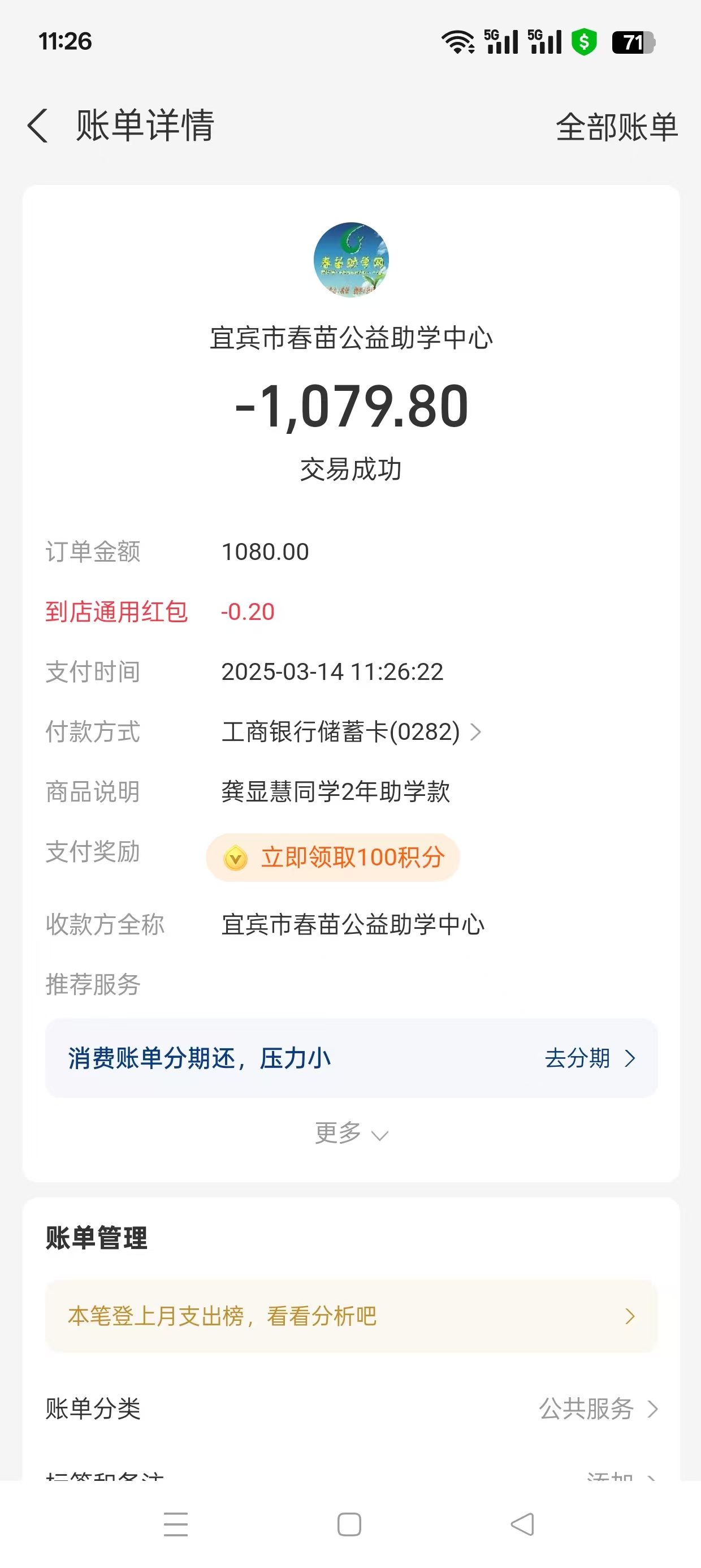Open 全部账单 in the top right

pyautogui.click(x=616, y=127)
